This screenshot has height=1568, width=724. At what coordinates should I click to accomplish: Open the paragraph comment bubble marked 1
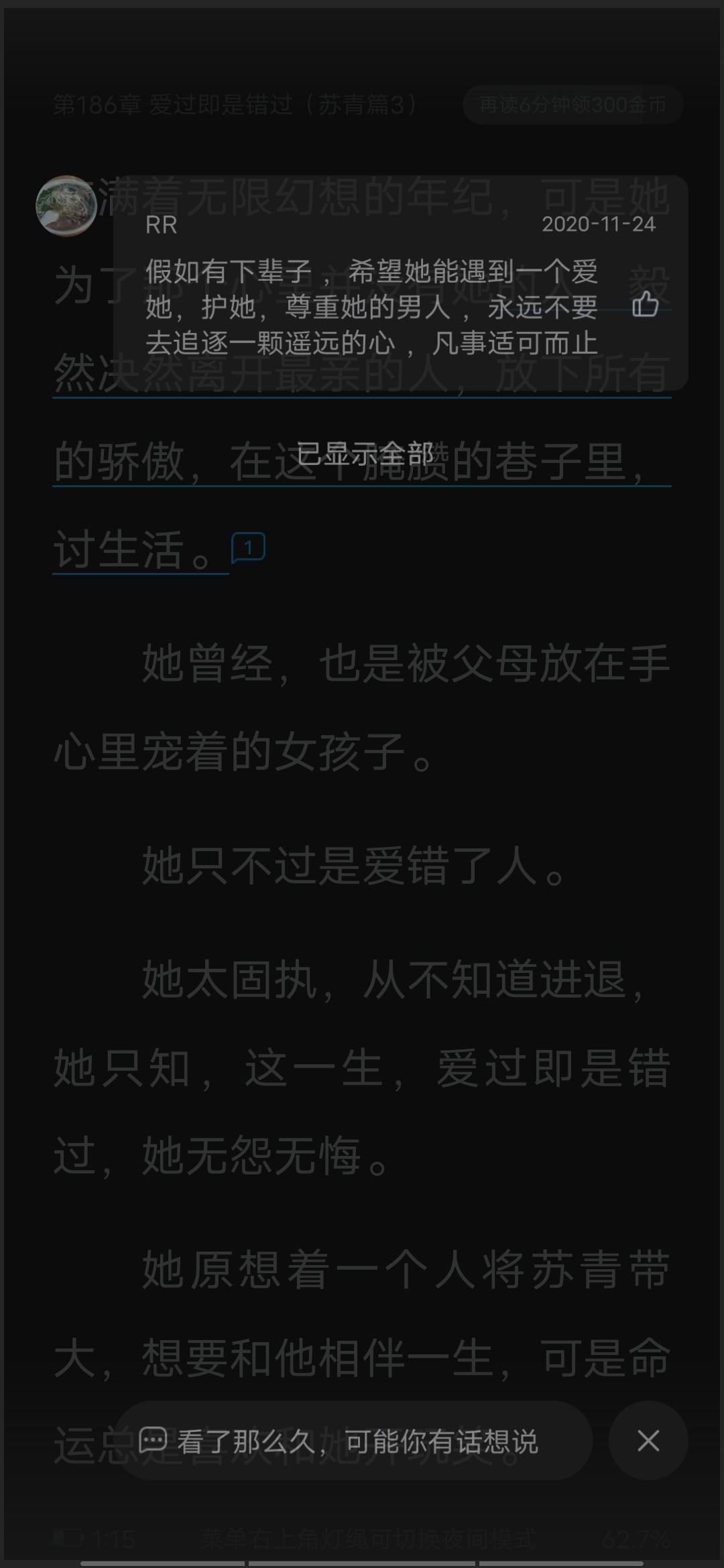tap(248, 548)
